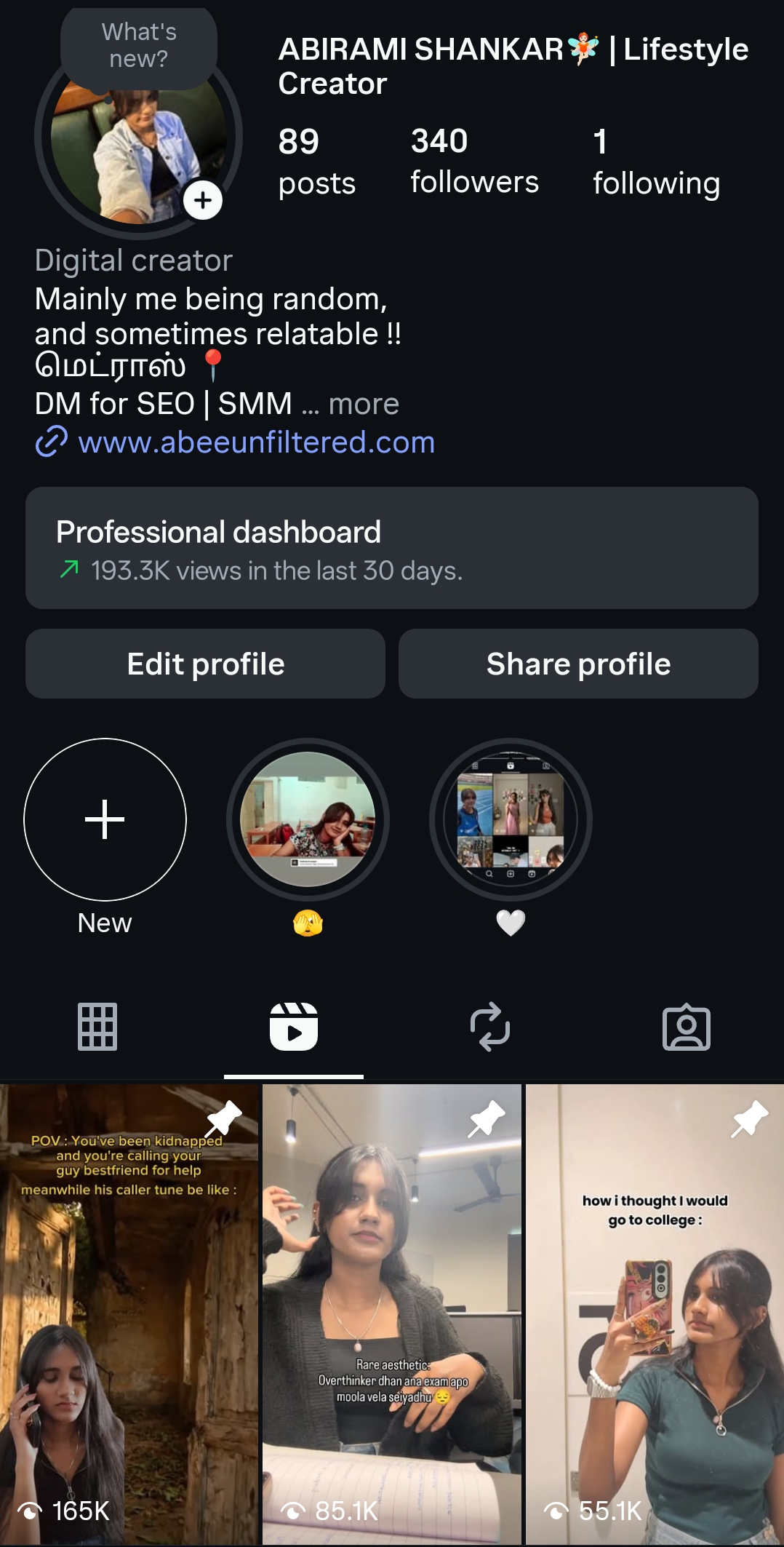The width and height of the screenshot is (784, 1547).
Task: Open the www.abeeunfiltered.com link
Action: (256, 442)
